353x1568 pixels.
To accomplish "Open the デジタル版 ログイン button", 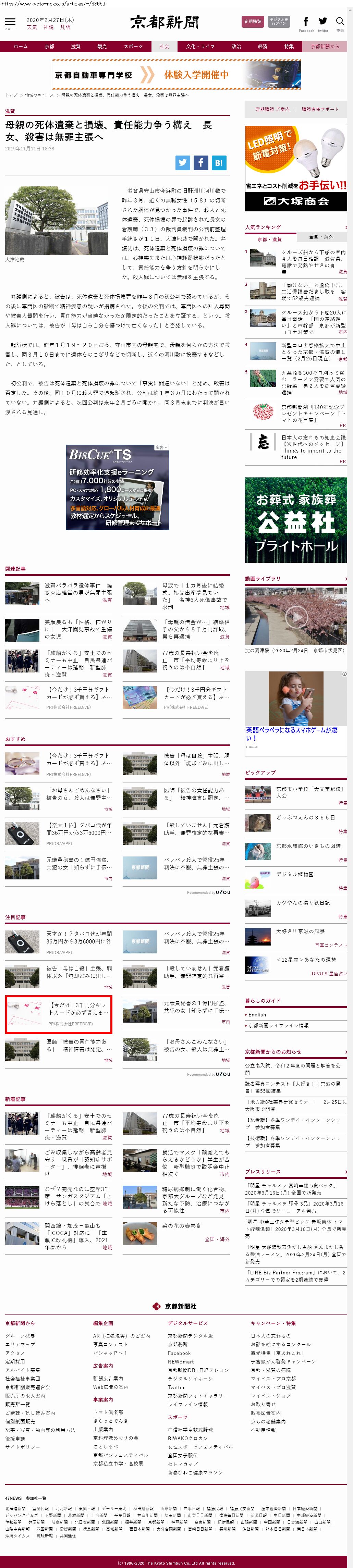I will pos(279,22).
